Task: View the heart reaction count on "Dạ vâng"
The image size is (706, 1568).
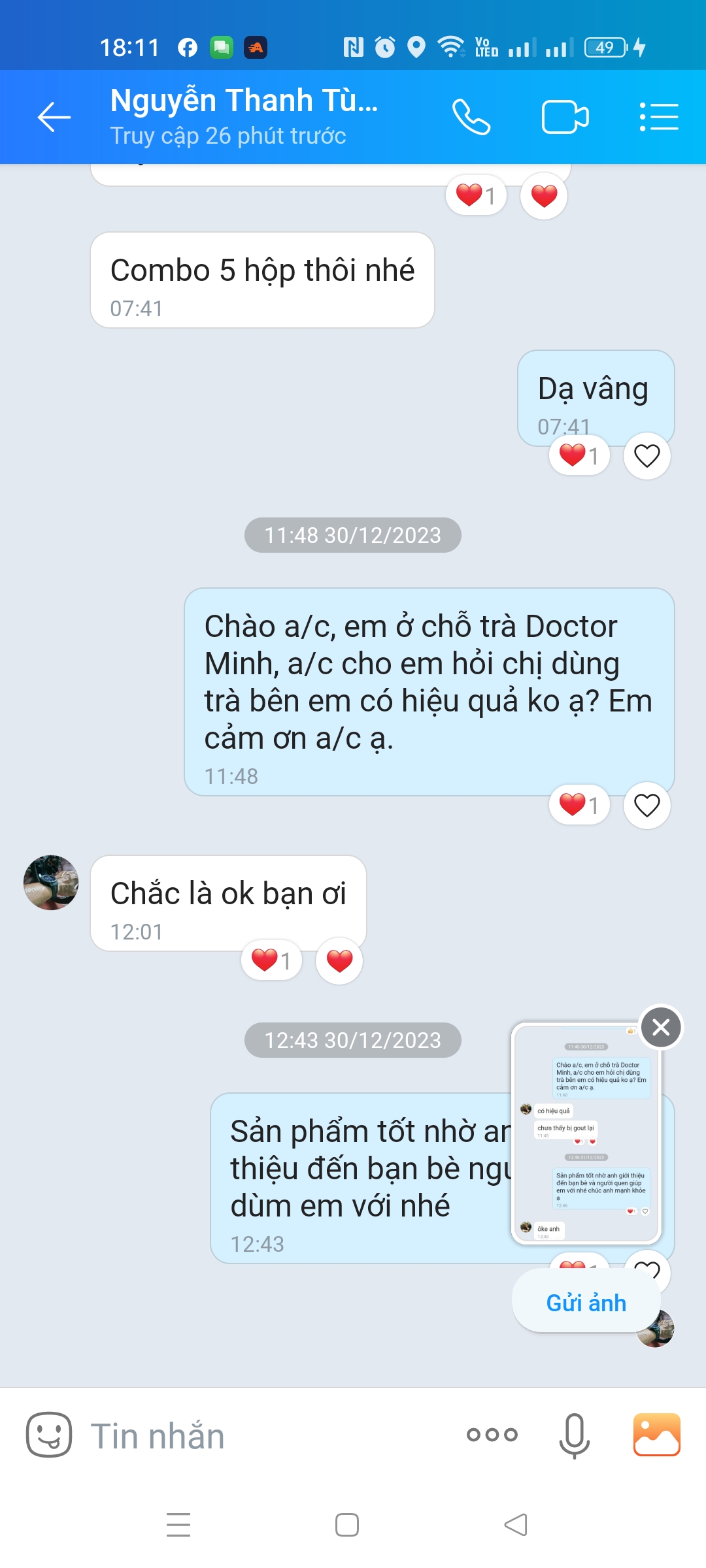Action: [579, 456]
